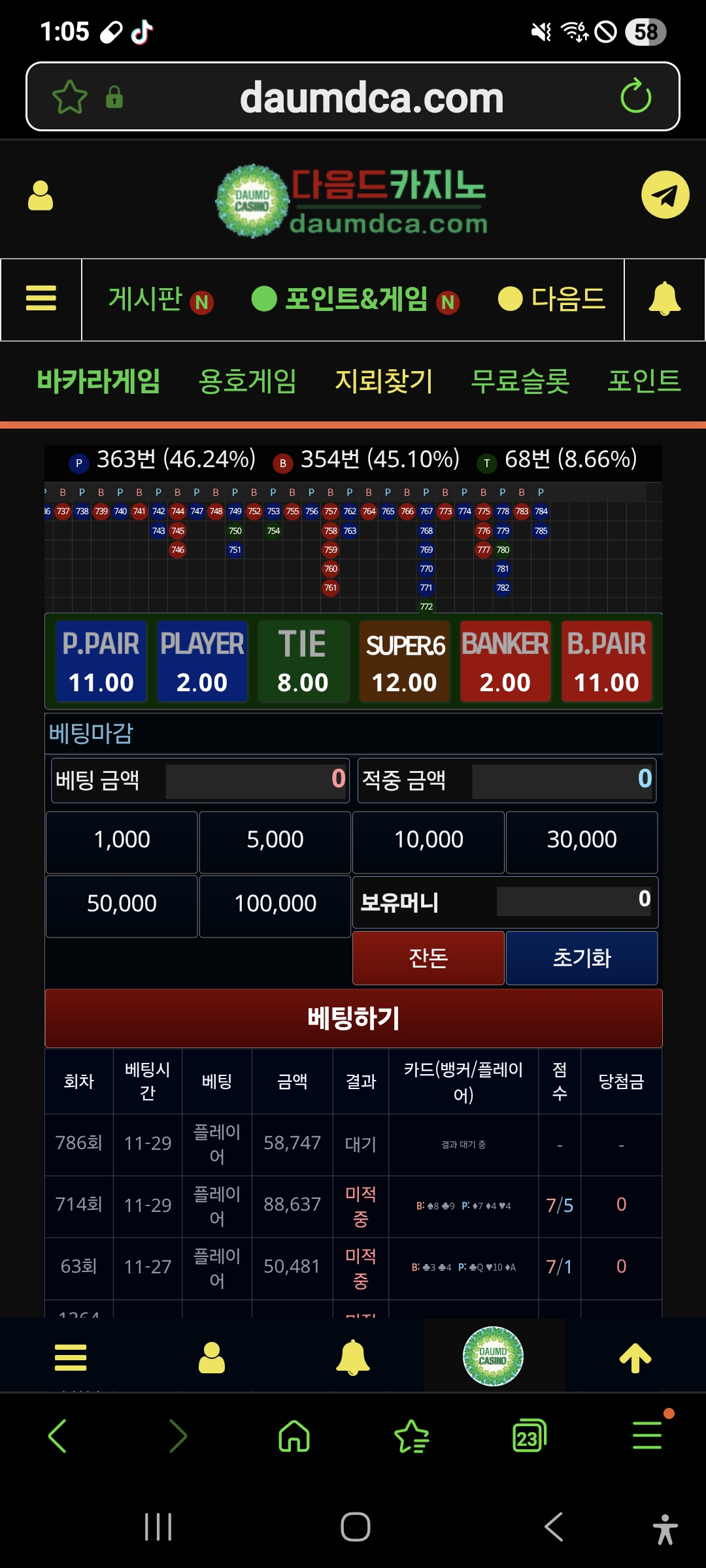Image resolution: width=706 pixels, height=1568 pixels.
Task: Jump back to top with the arrow
Action: (635, 1358)
